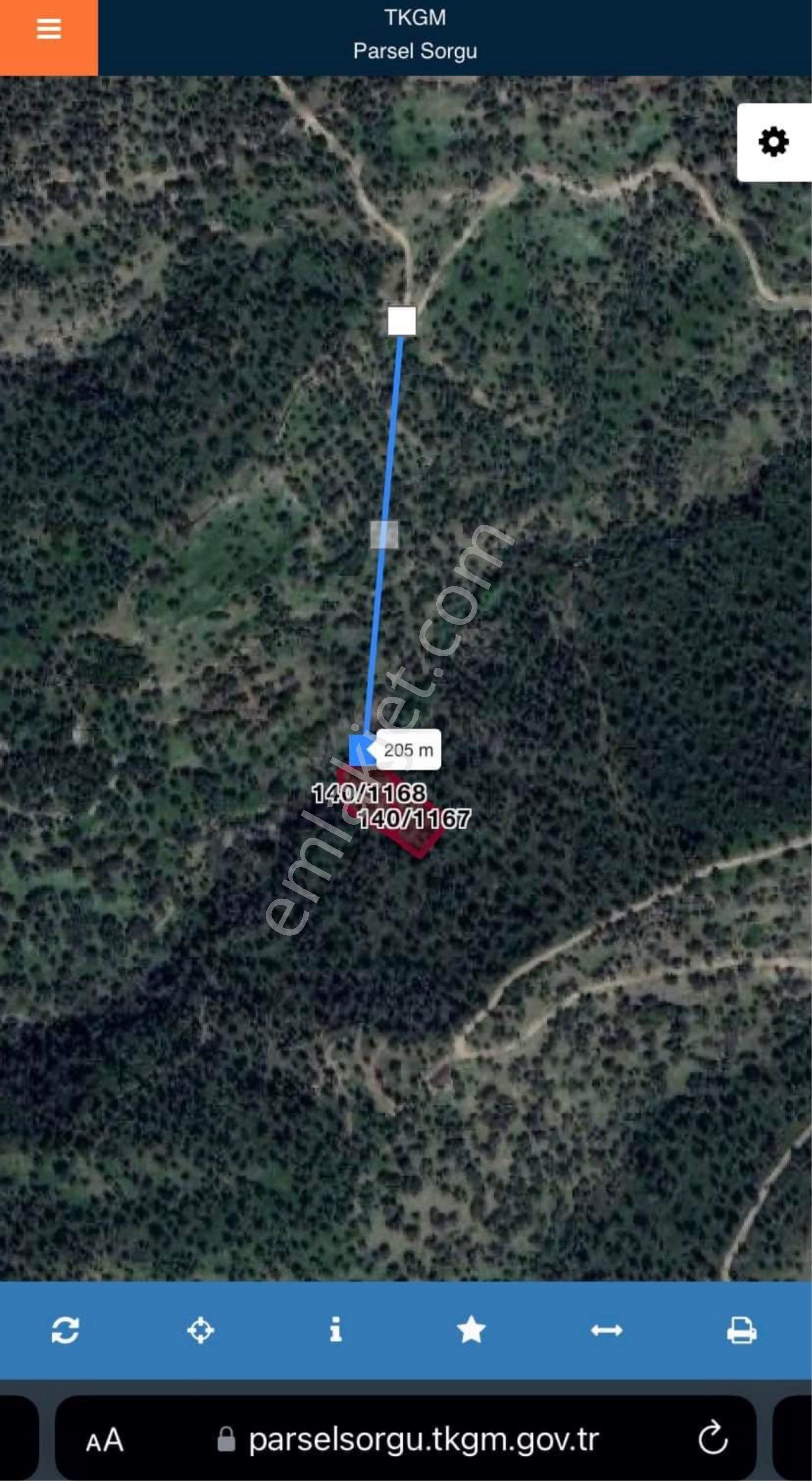812x1481 pixels.
Task: Tap the midpoint handle on measurement line
Action: point(384,535)
